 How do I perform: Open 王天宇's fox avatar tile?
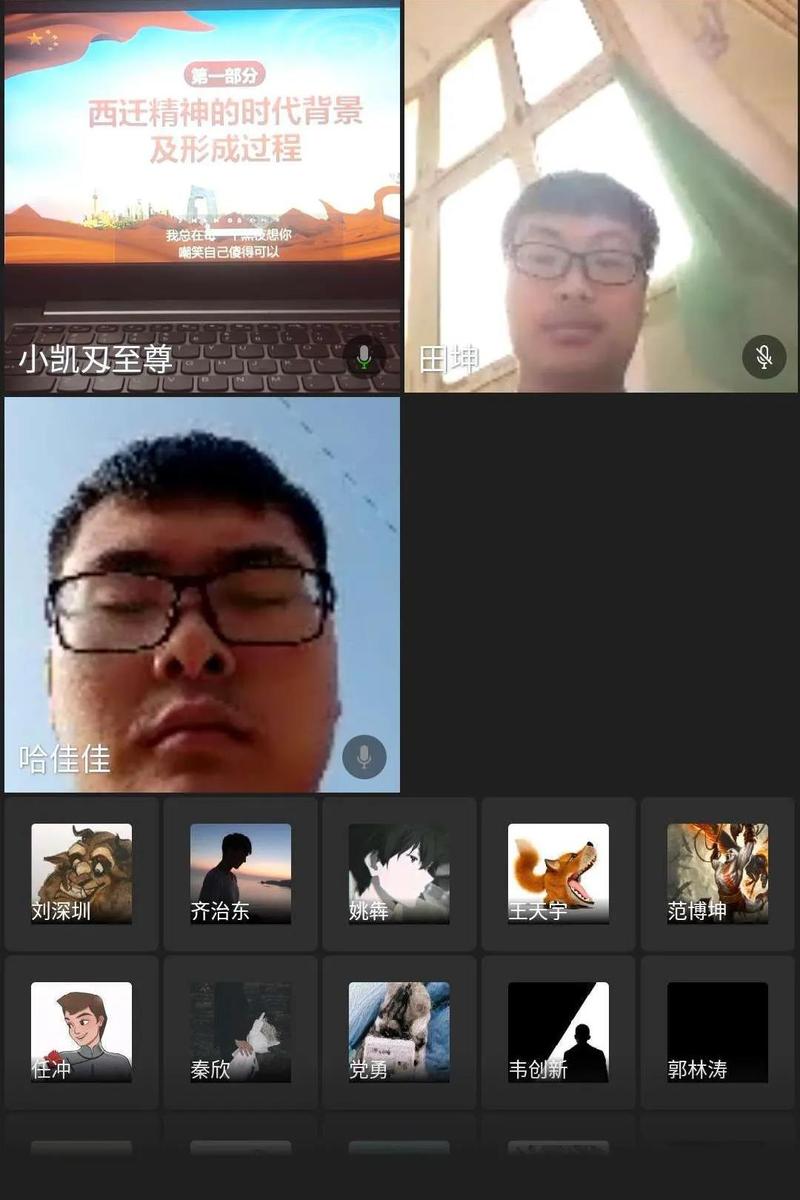[558, 872]
